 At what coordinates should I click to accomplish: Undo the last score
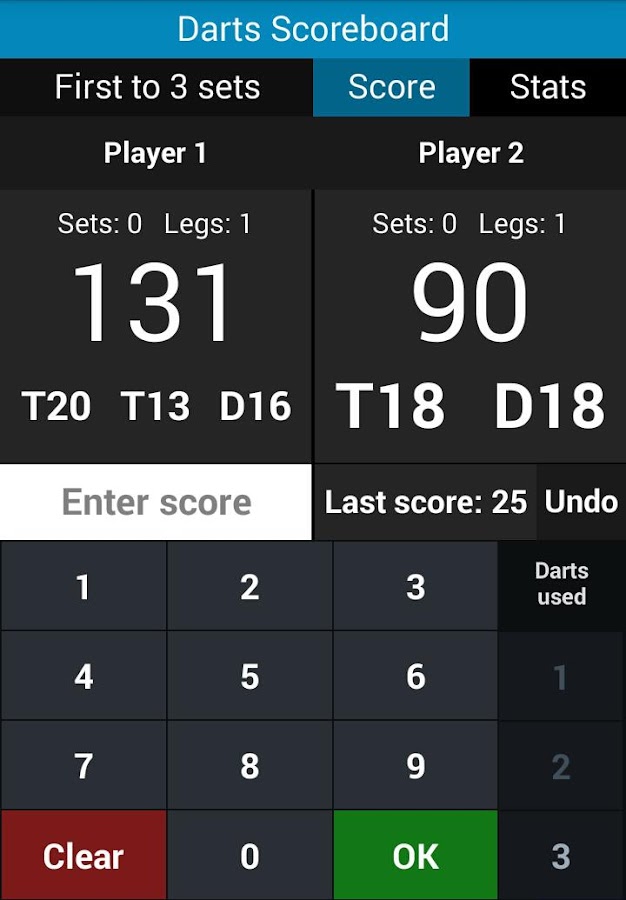coord(581,502)
